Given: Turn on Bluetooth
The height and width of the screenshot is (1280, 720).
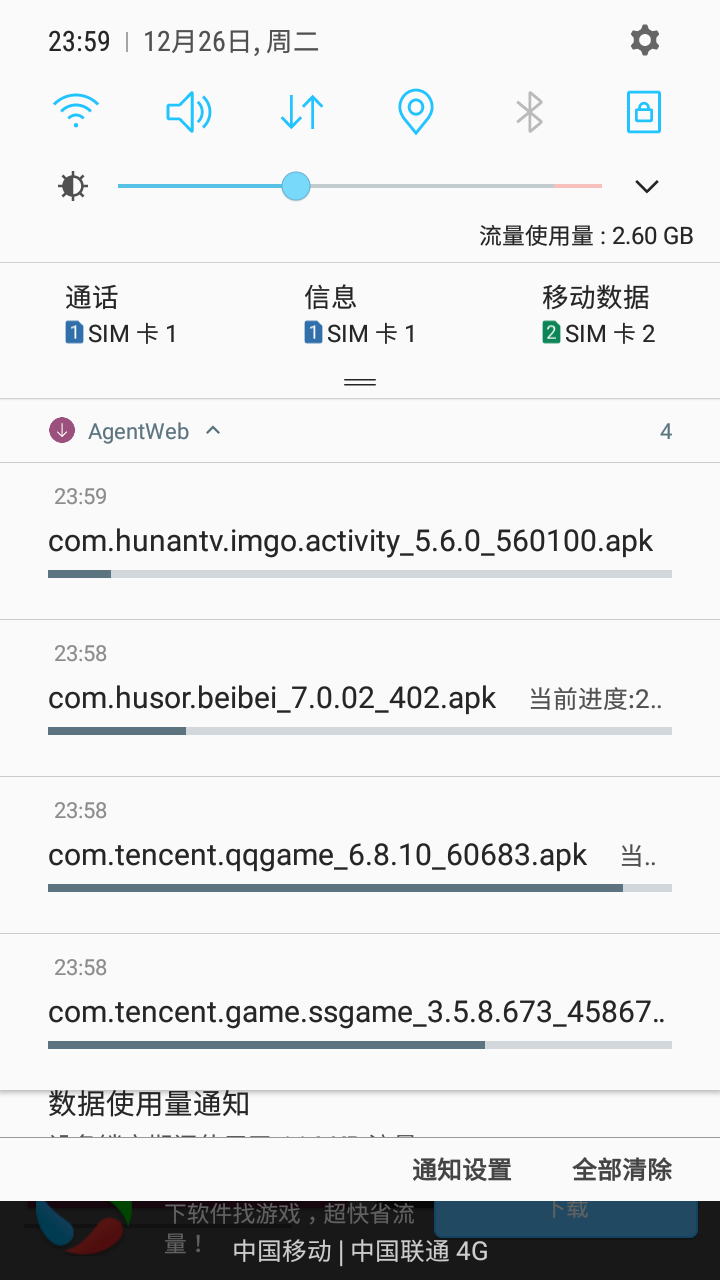Looking at the screenshot, I should point(529,111).
